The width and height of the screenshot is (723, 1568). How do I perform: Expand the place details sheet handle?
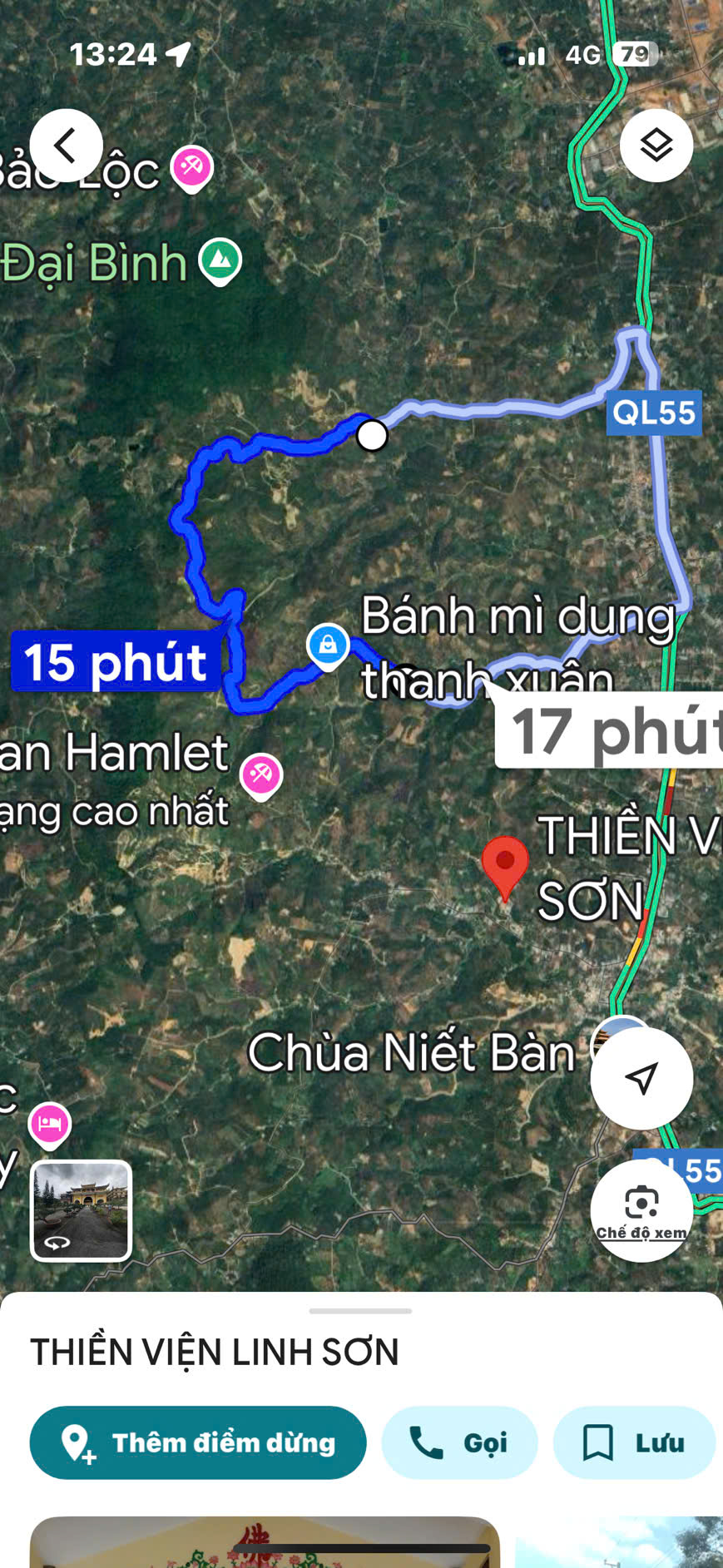point(360,1311)
